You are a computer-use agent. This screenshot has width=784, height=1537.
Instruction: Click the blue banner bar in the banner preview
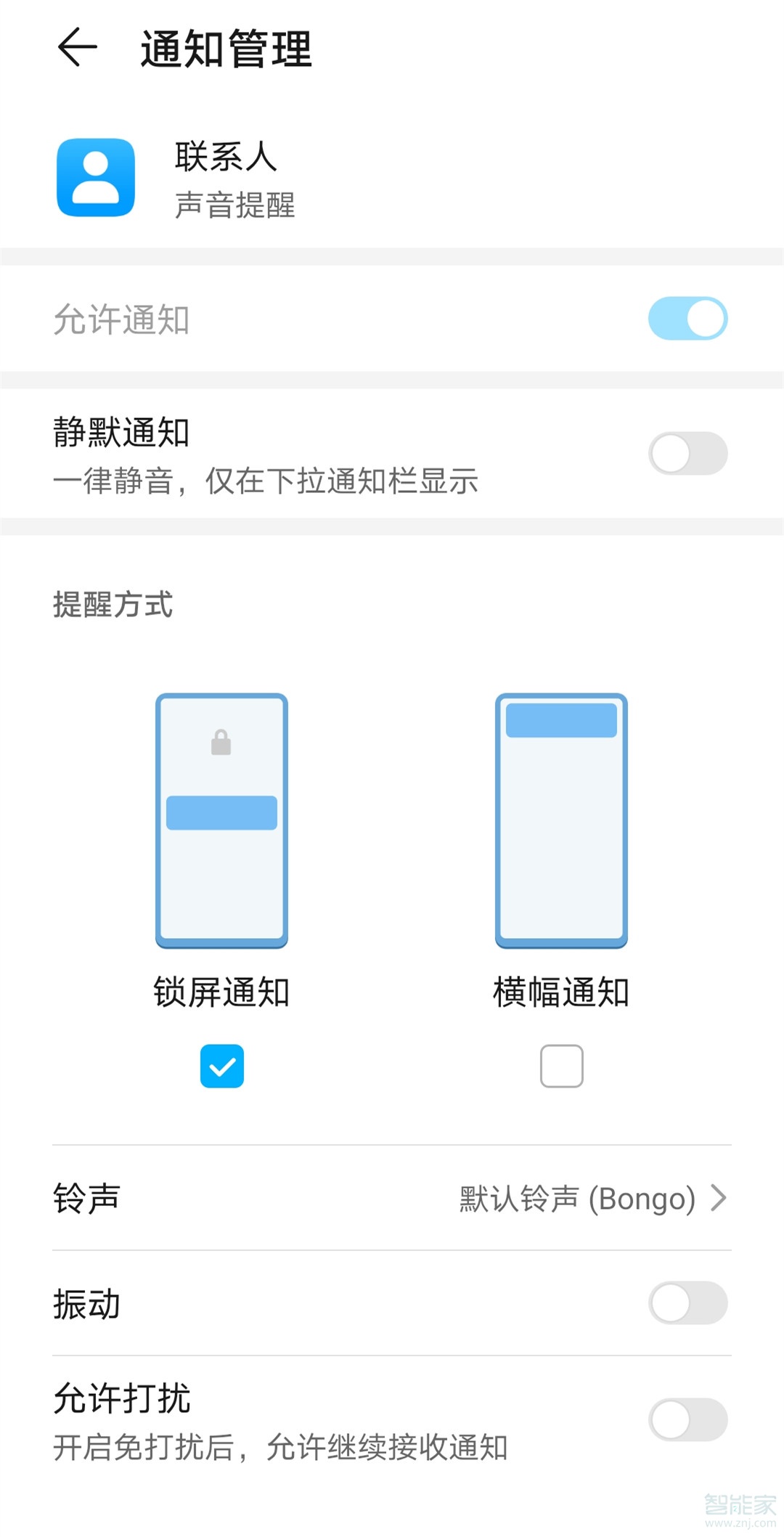click(560, 721)
